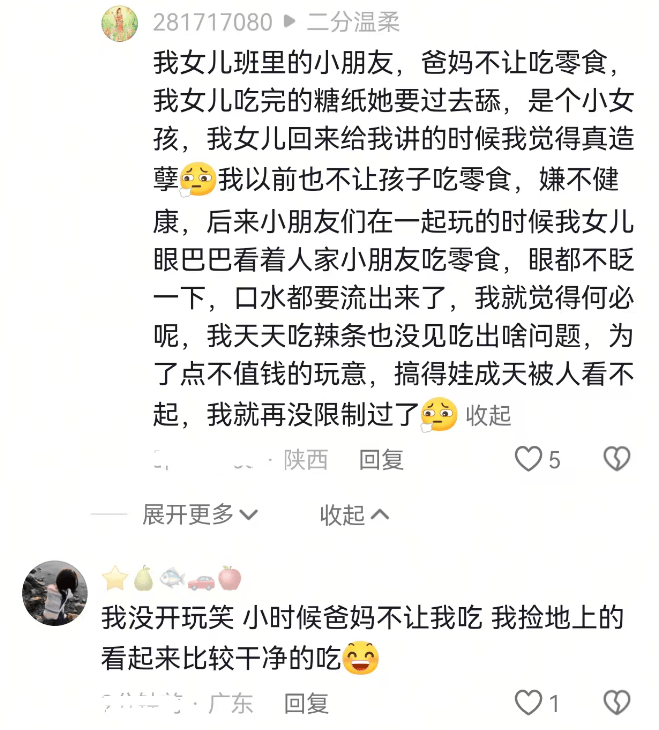
Task: Dislike the 陕西 comment
Action: click(x=616, y=460)
